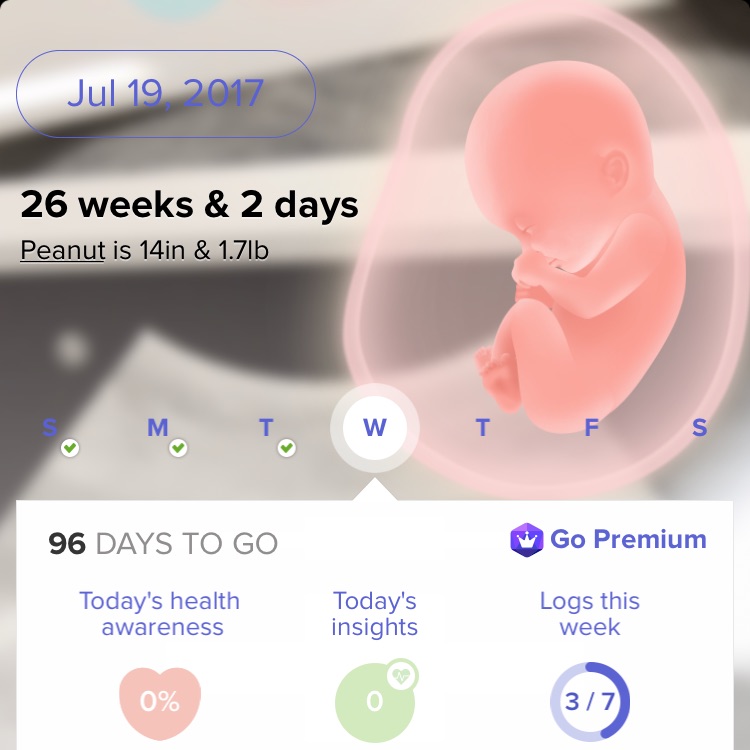The image size is (750, 750).
Task: Tap Go Premium upgrade button
Action: click(x=608, y=539)
